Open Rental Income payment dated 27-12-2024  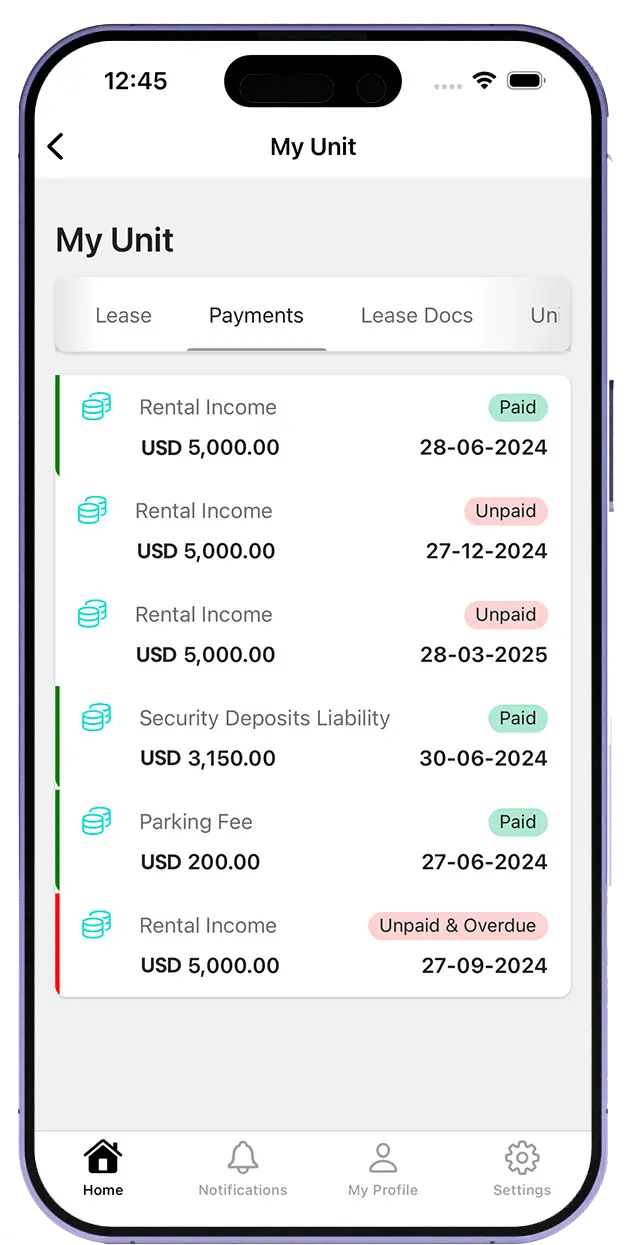point(313,531)
